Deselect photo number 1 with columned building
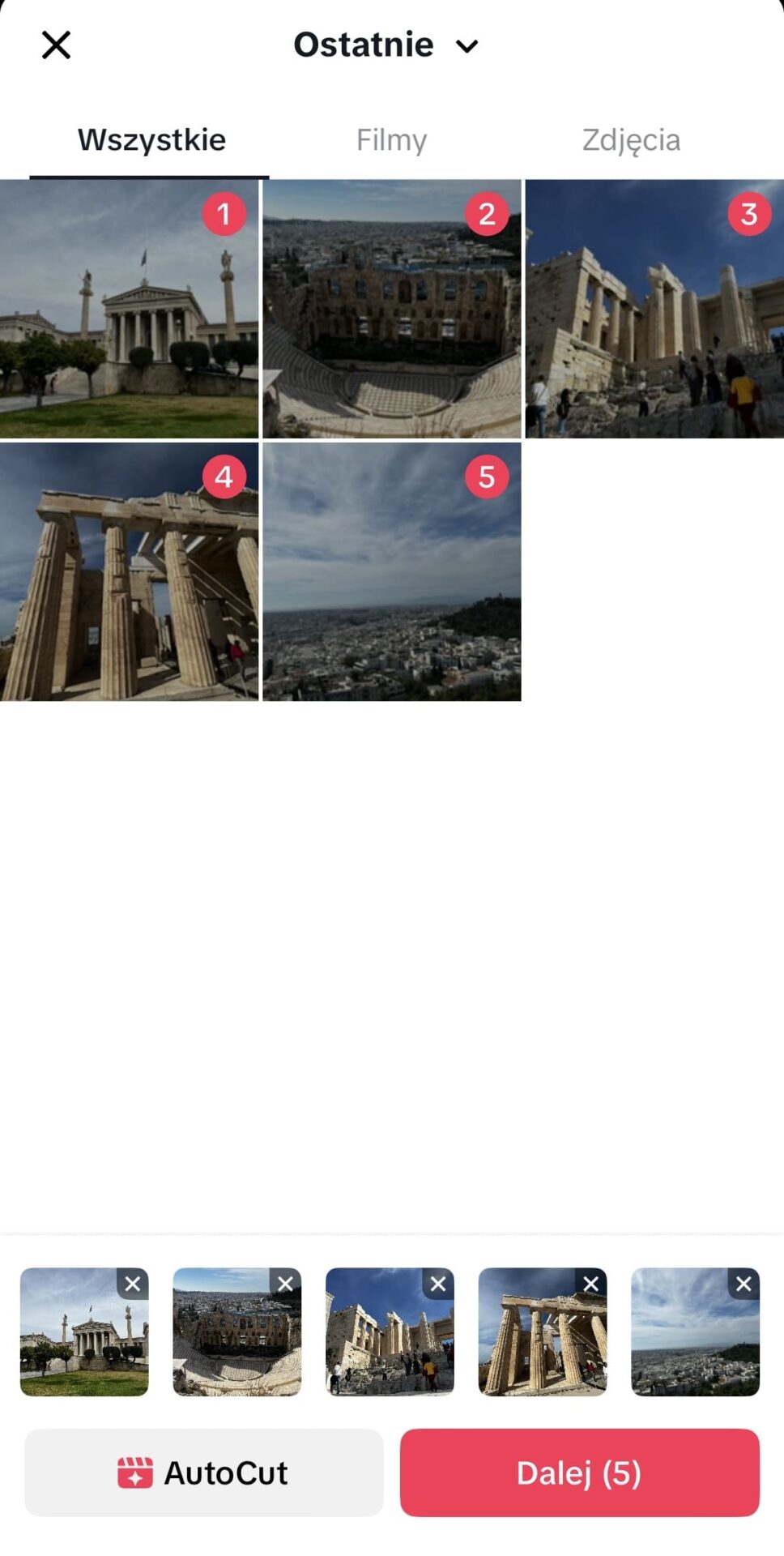 tap(224, 214)
